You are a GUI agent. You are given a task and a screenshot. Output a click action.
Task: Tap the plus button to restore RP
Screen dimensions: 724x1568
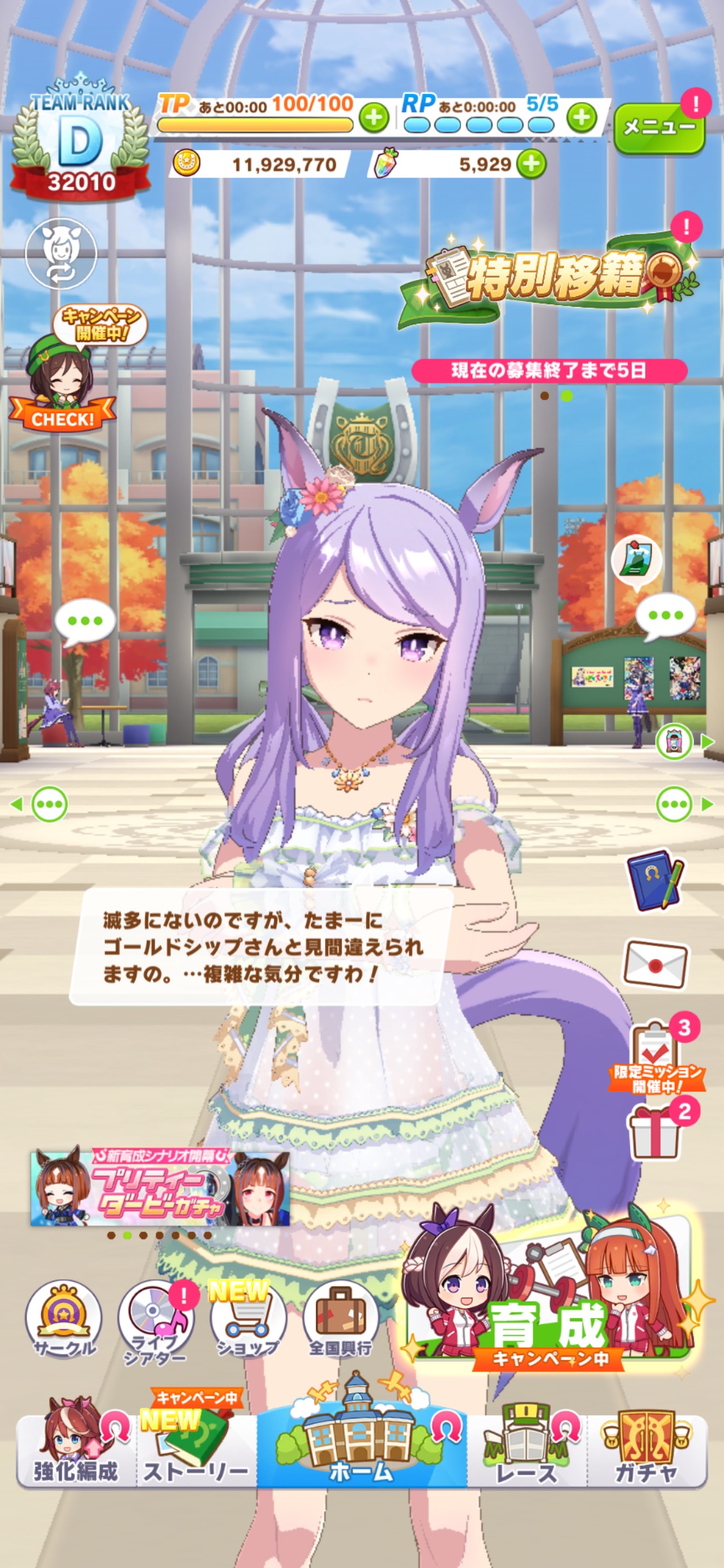pos(582,118)
